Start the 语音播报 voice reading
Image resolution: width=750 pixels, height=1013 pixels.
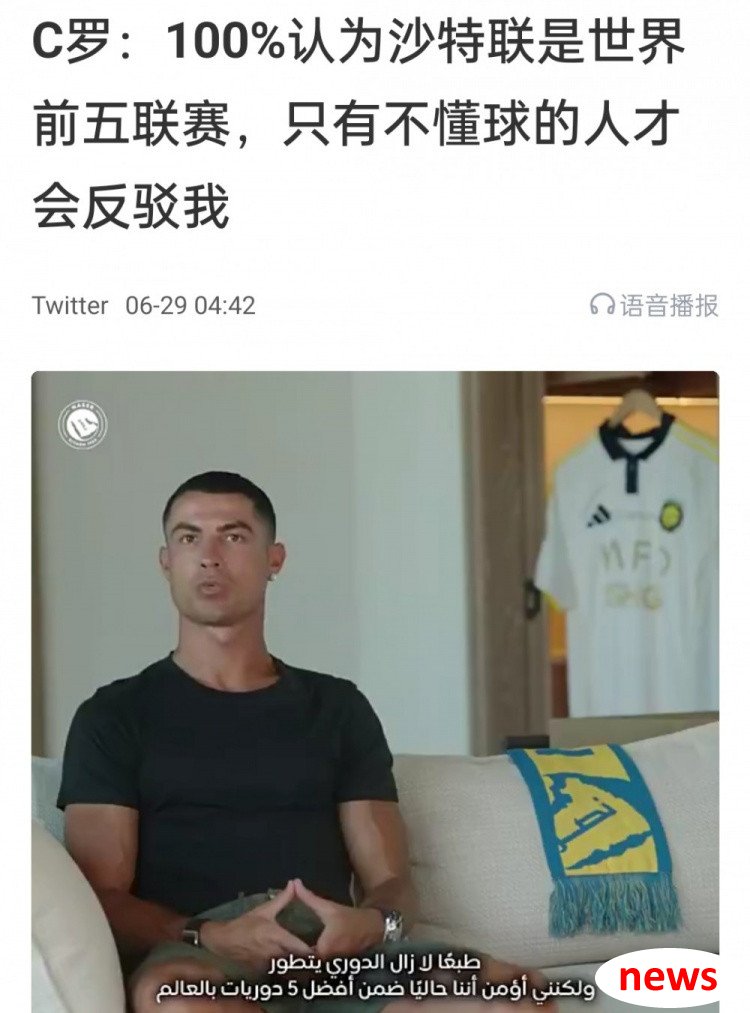coord(655,306)
